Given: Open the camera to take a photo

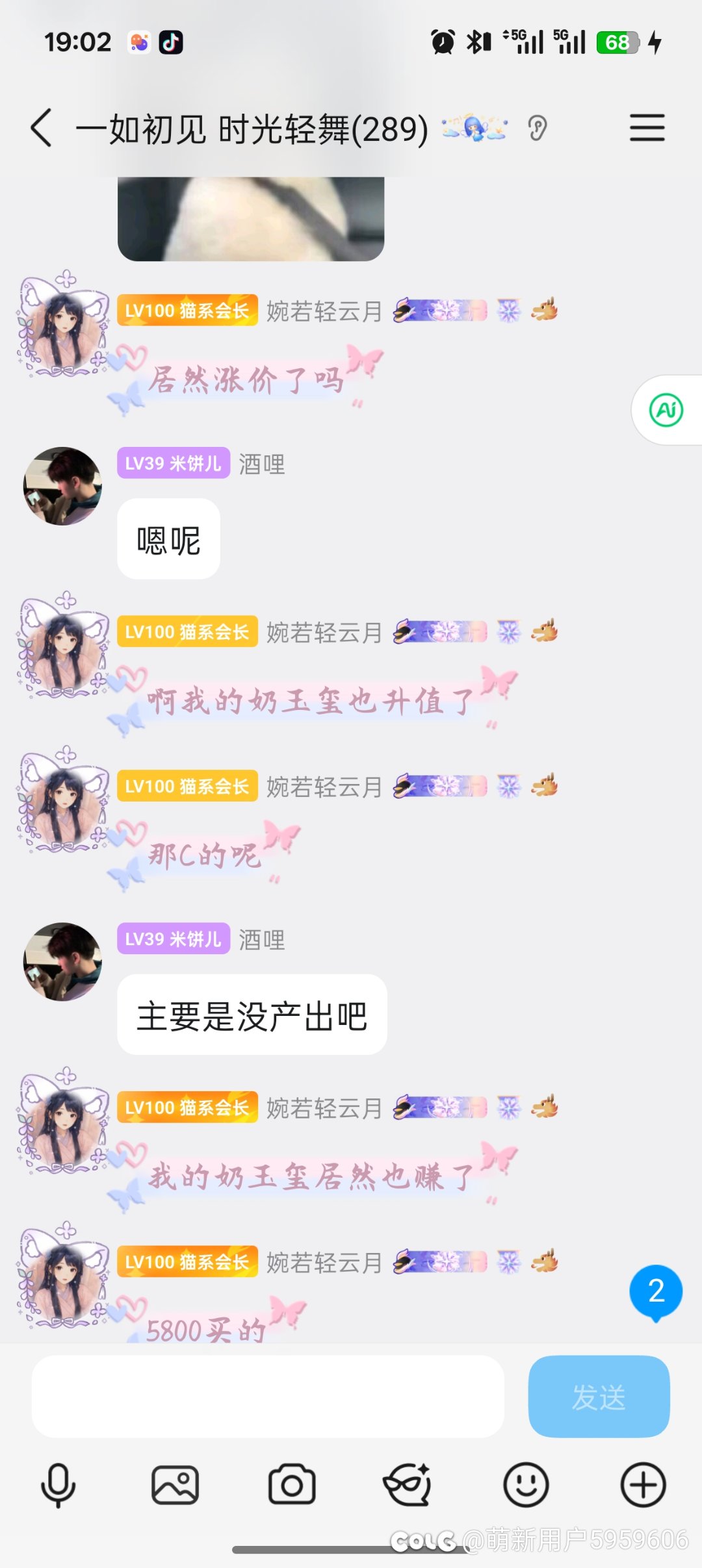Looking at the screenshot, I should click(x=292, y=1485).
